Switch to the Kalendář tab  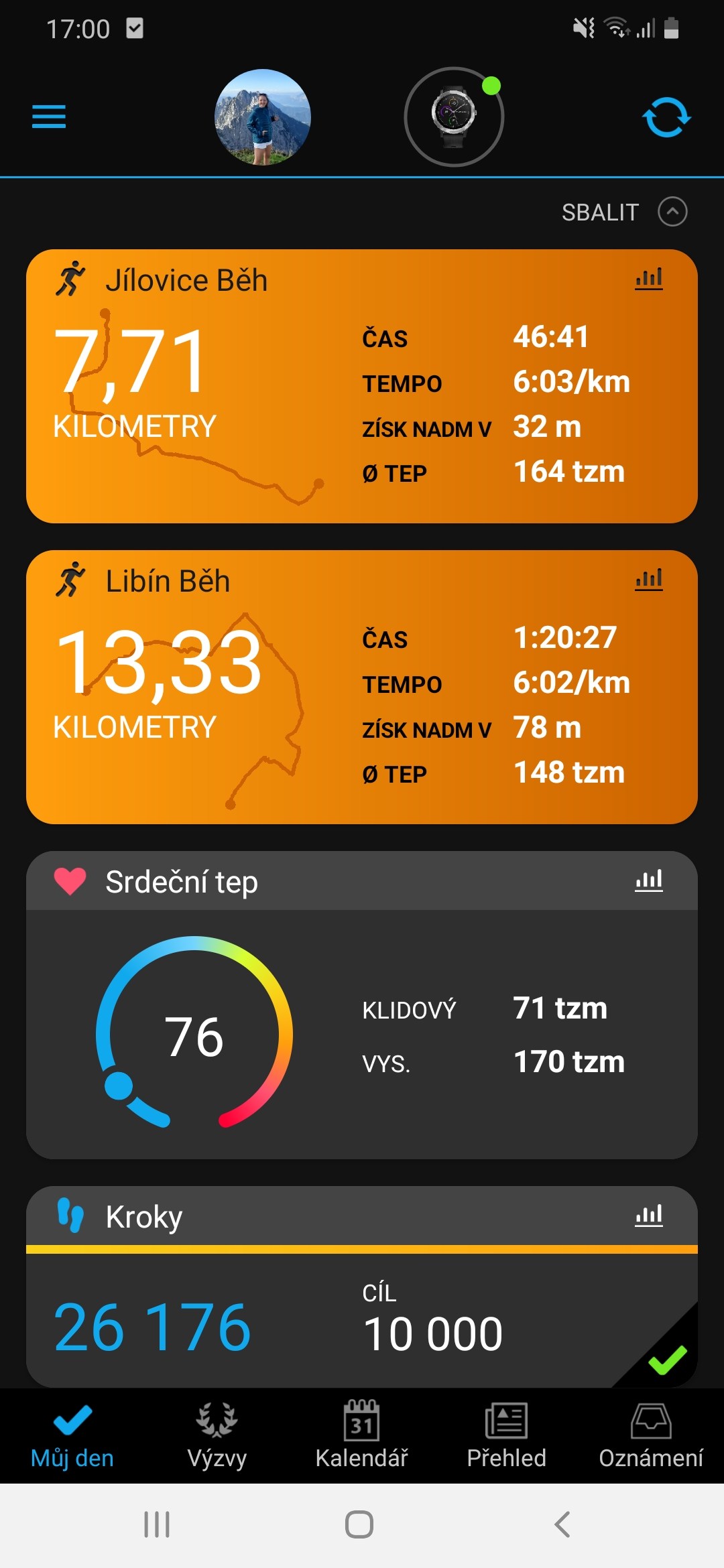(362, 1435)
